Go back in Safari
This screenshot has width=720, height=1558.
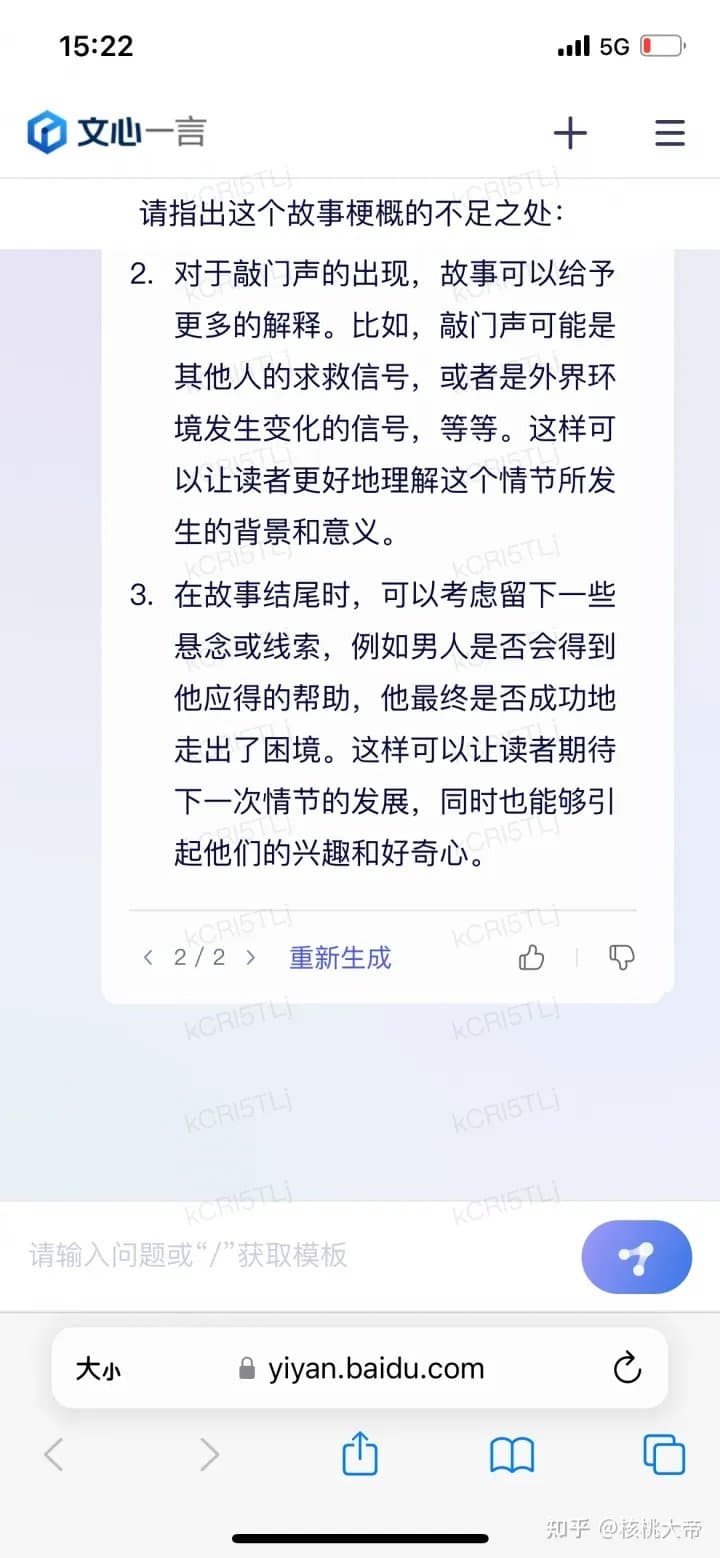coord(54,1454)
